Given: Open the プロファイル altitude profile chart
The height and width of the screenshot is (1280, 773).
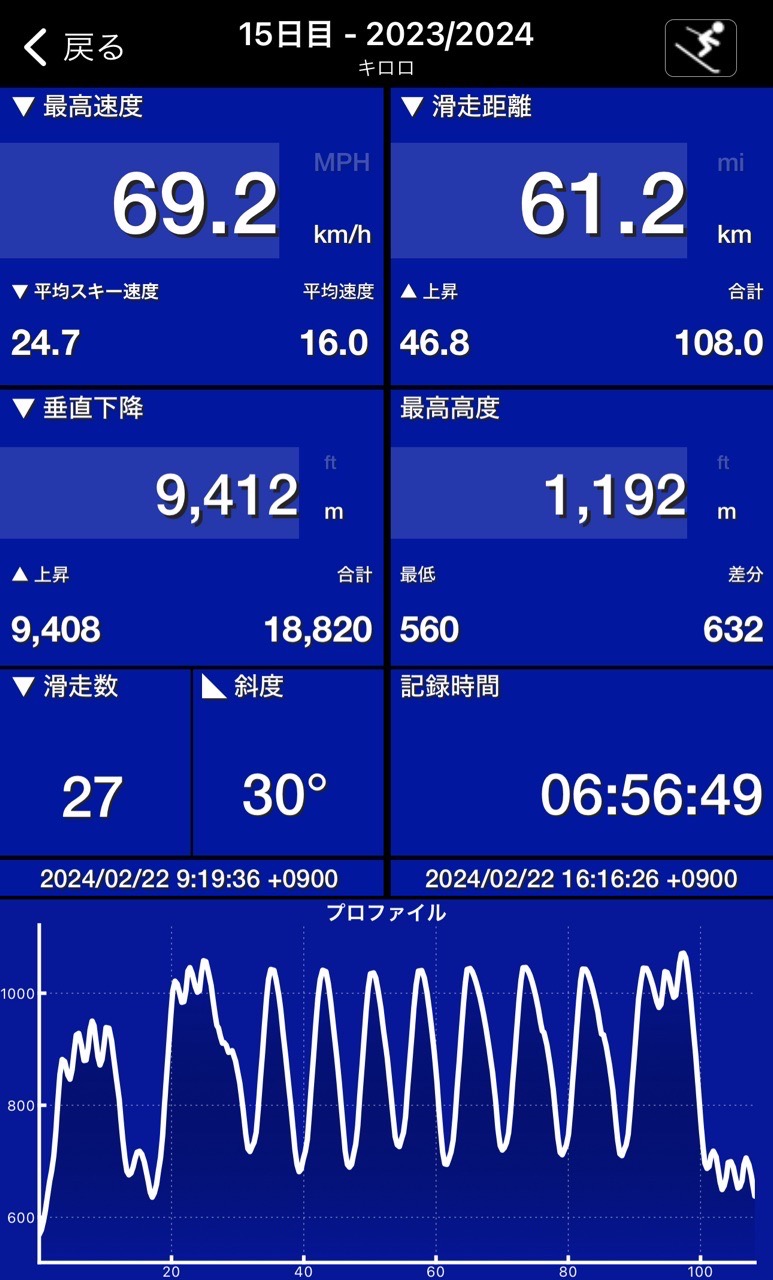Looking at the screenshot, I should coord(386,1089).
